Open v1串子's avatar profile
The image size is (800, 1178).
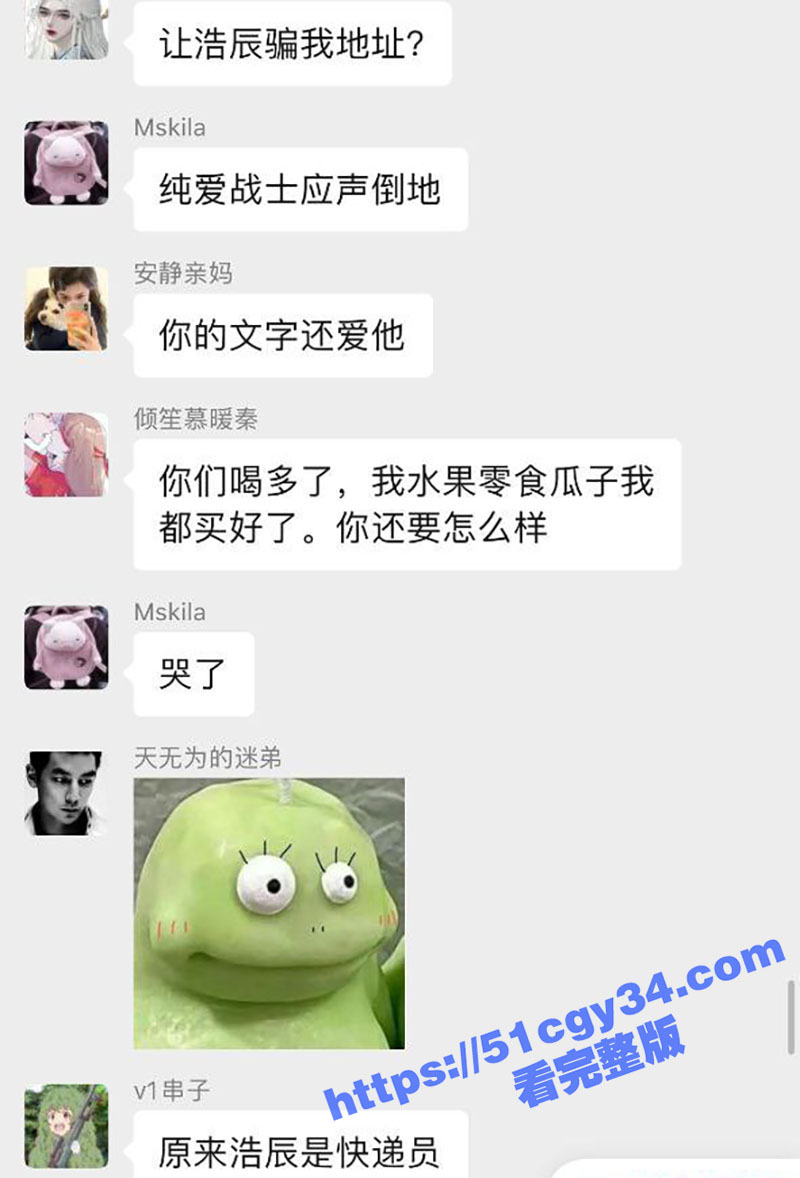66,1125
